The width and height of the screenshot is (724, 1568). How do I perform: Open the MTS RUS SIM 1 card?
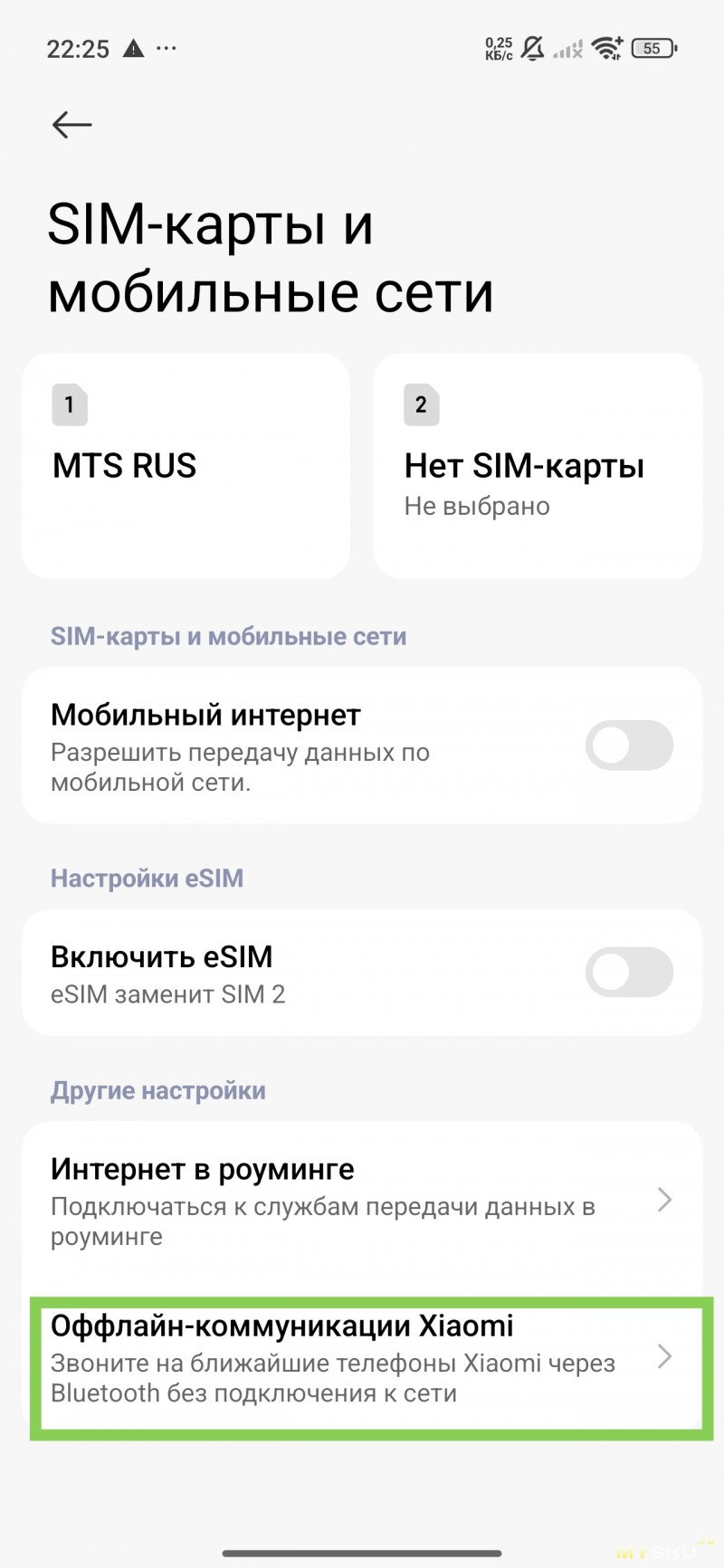coord(186,466)
